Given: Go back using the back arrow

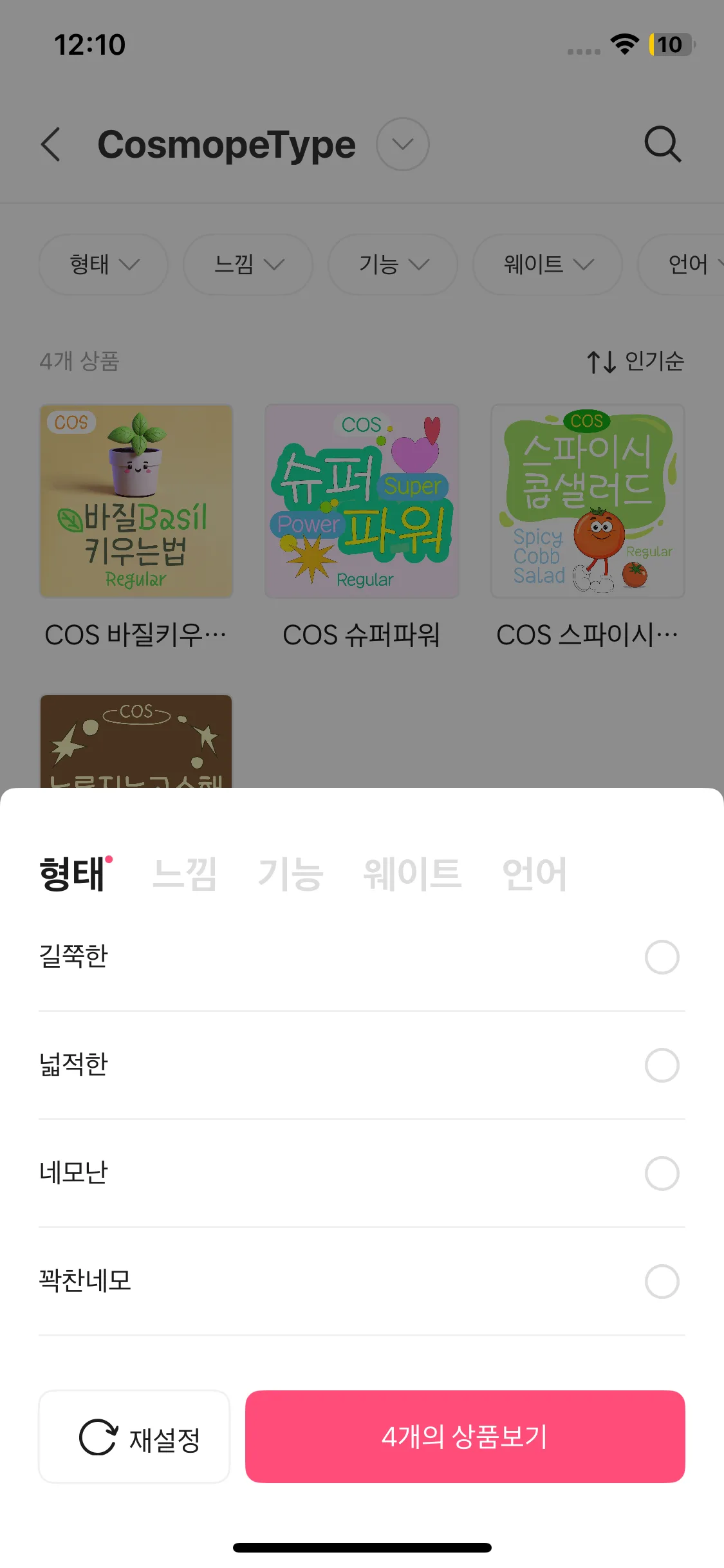Looking at the screenshot, I should 51,144.
